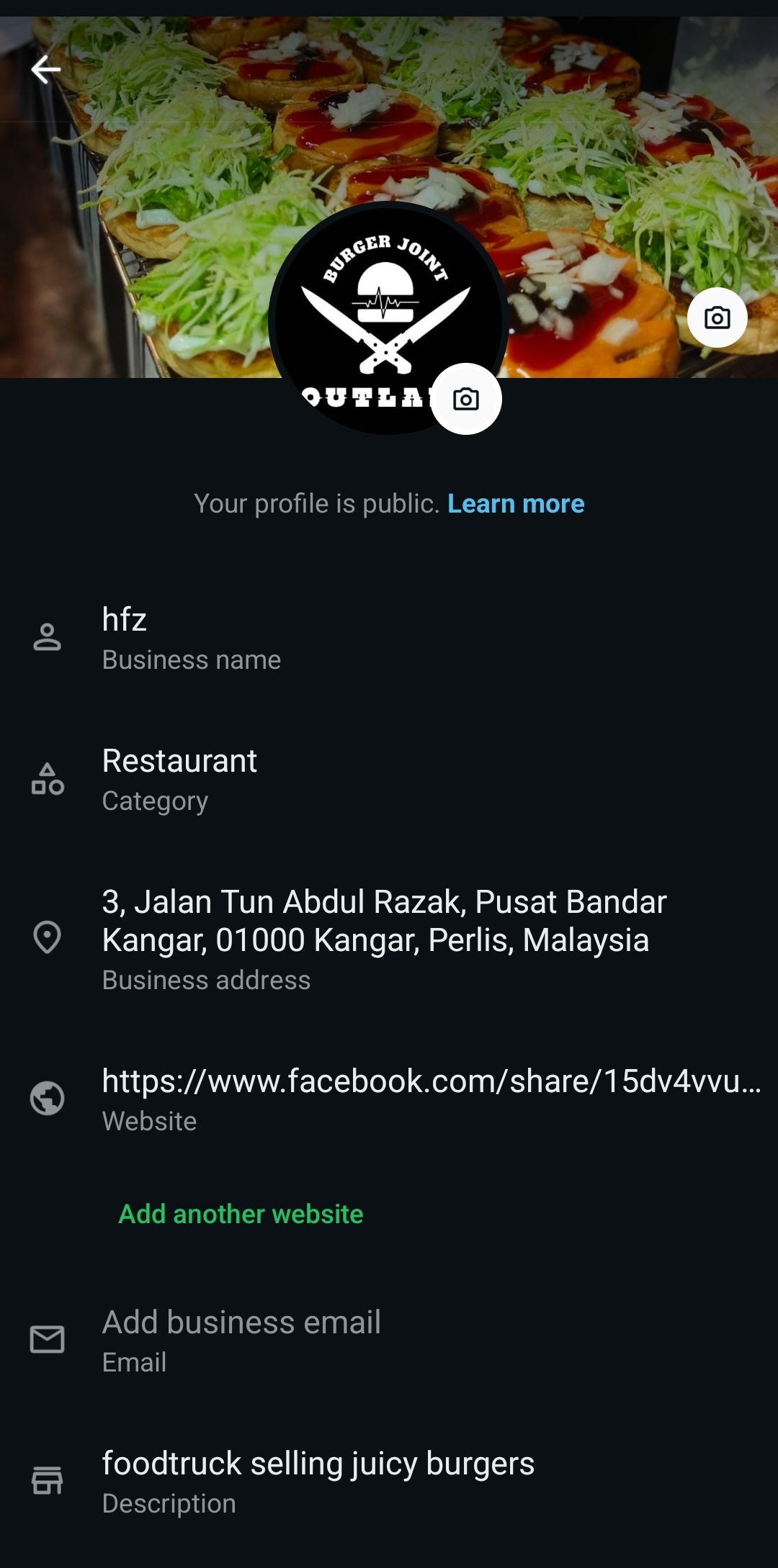Screen dimensions: 778x1568
Task: Go back using the arrow icon
Action: (x=46, y=70)
